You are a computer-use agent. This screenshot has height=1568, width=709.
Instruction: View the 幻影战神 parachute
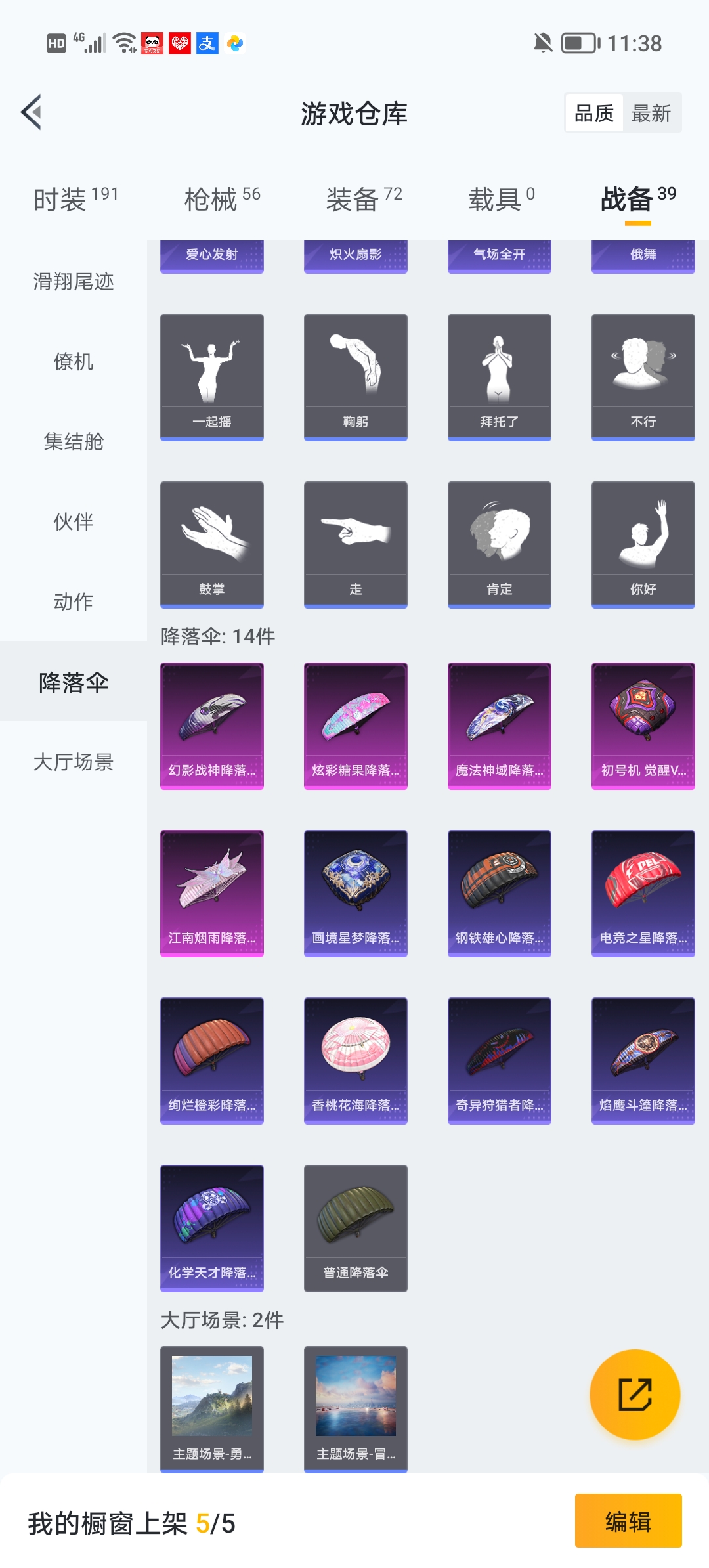[x=212, y=726]
